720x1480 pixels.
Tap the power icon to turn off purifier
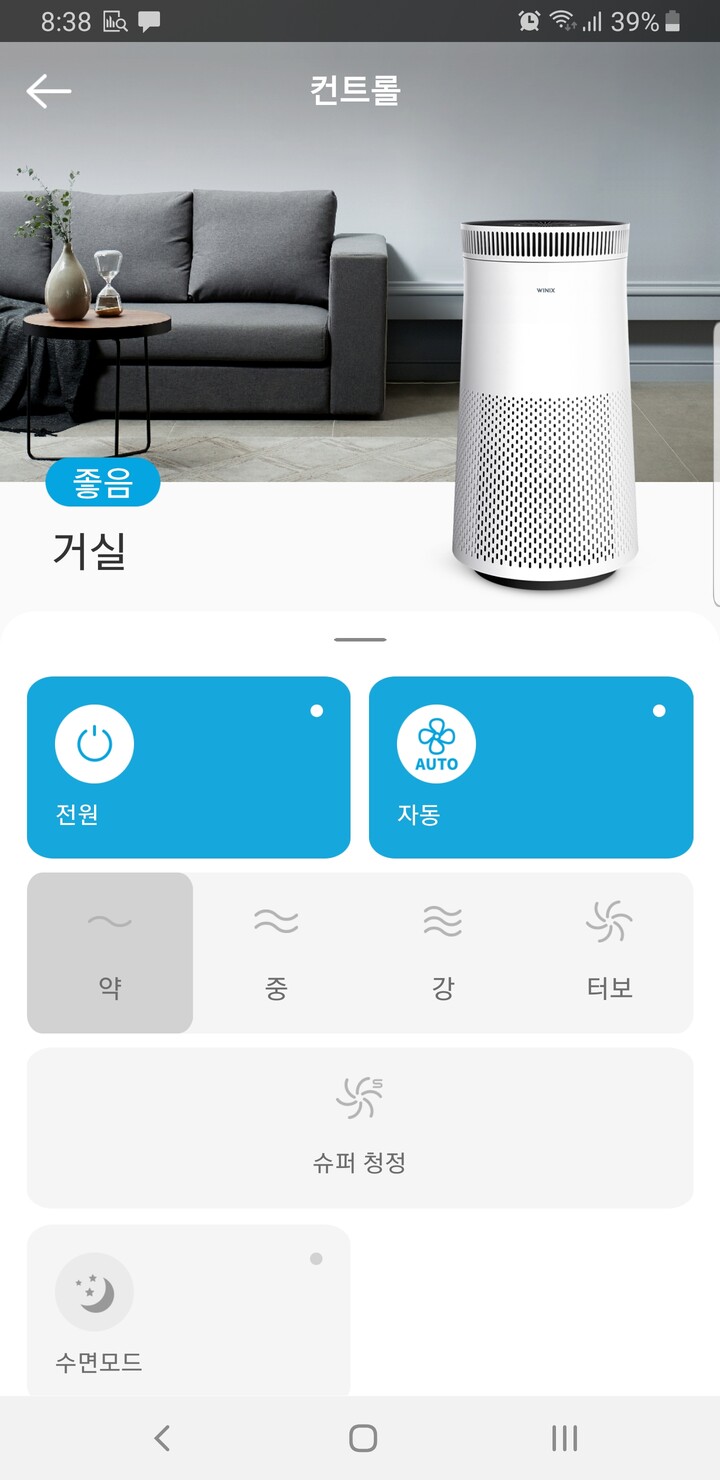[95, 742]
